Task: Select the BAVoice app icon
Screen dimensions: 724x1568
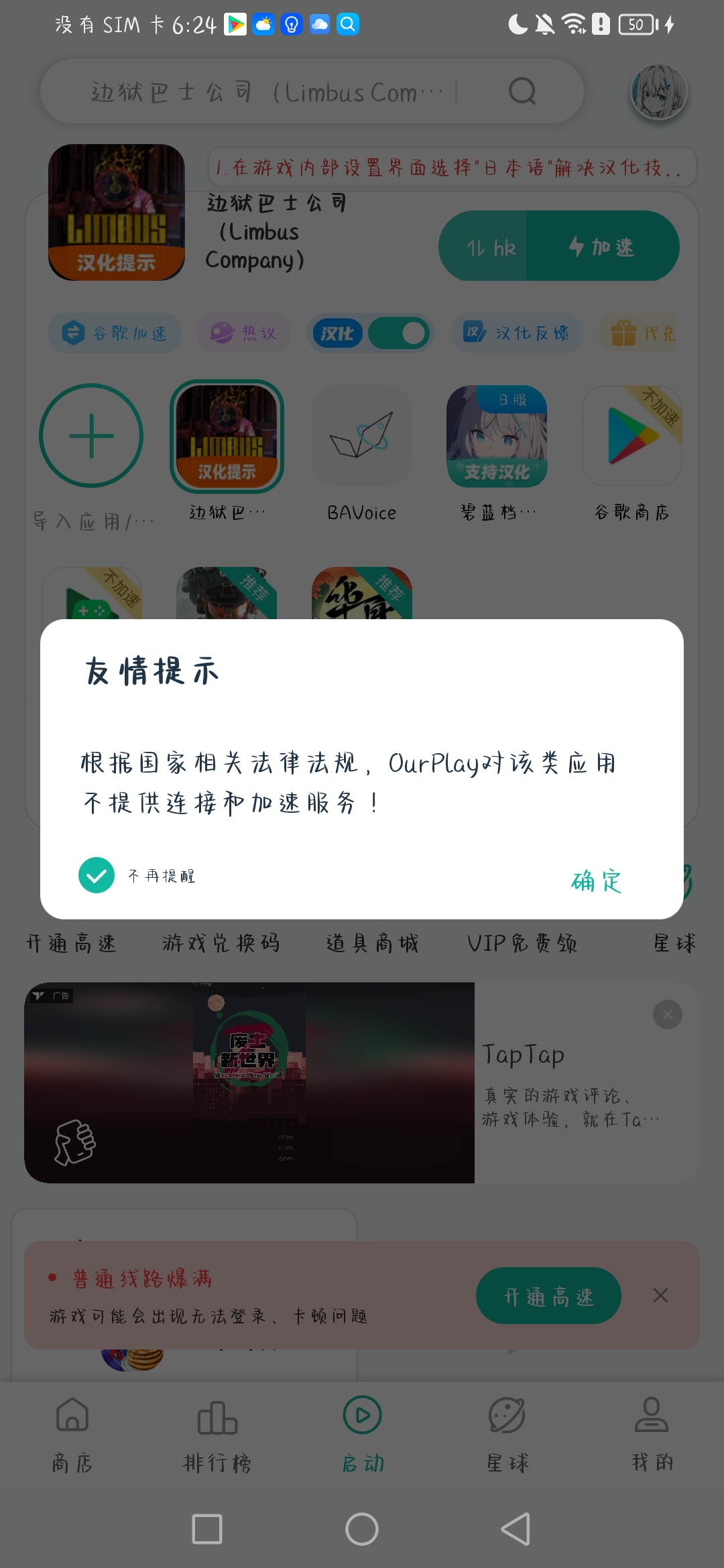Action: (x=361, y=436)
